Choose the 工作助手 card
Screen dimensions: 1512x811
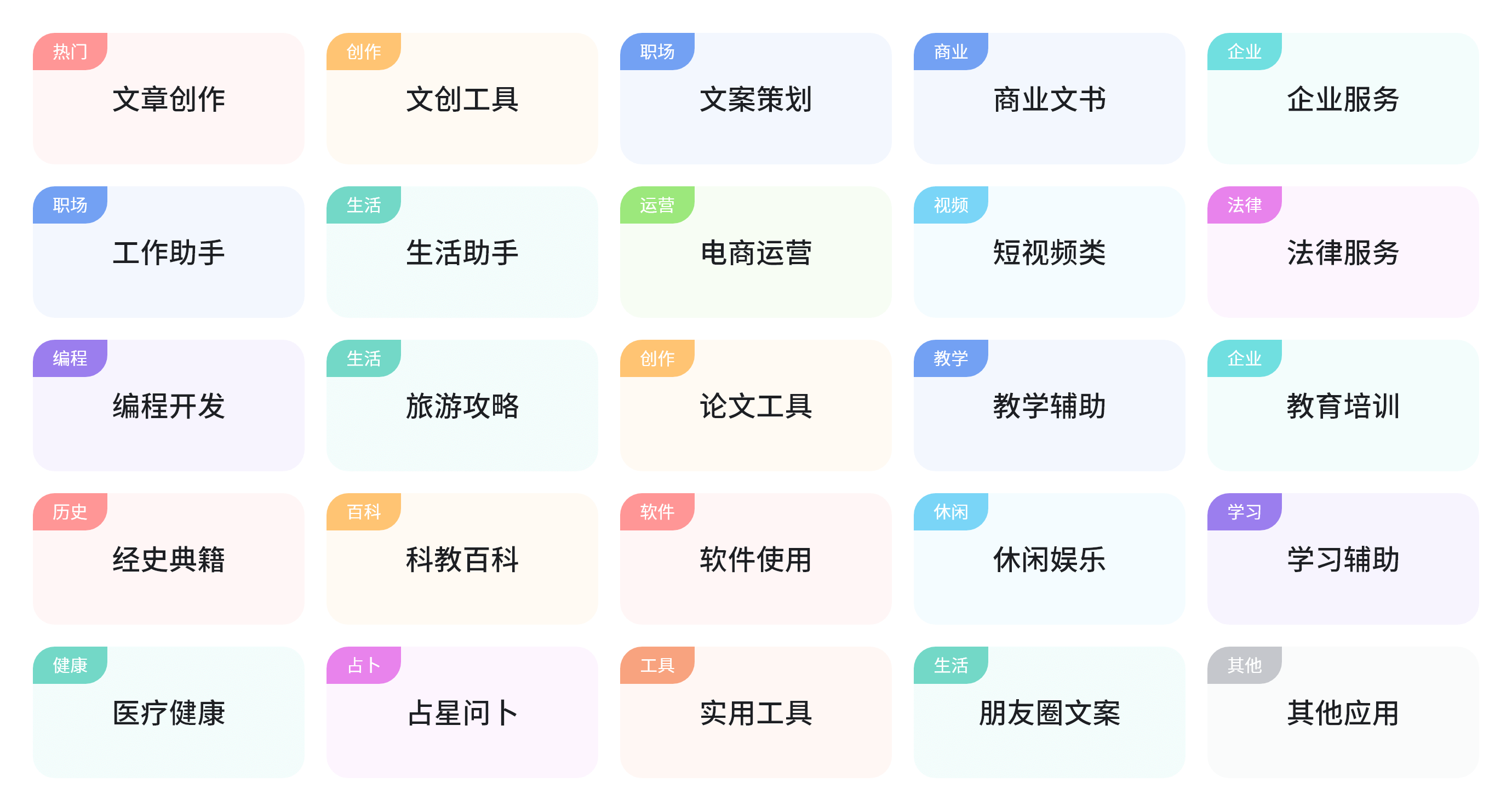169,253
